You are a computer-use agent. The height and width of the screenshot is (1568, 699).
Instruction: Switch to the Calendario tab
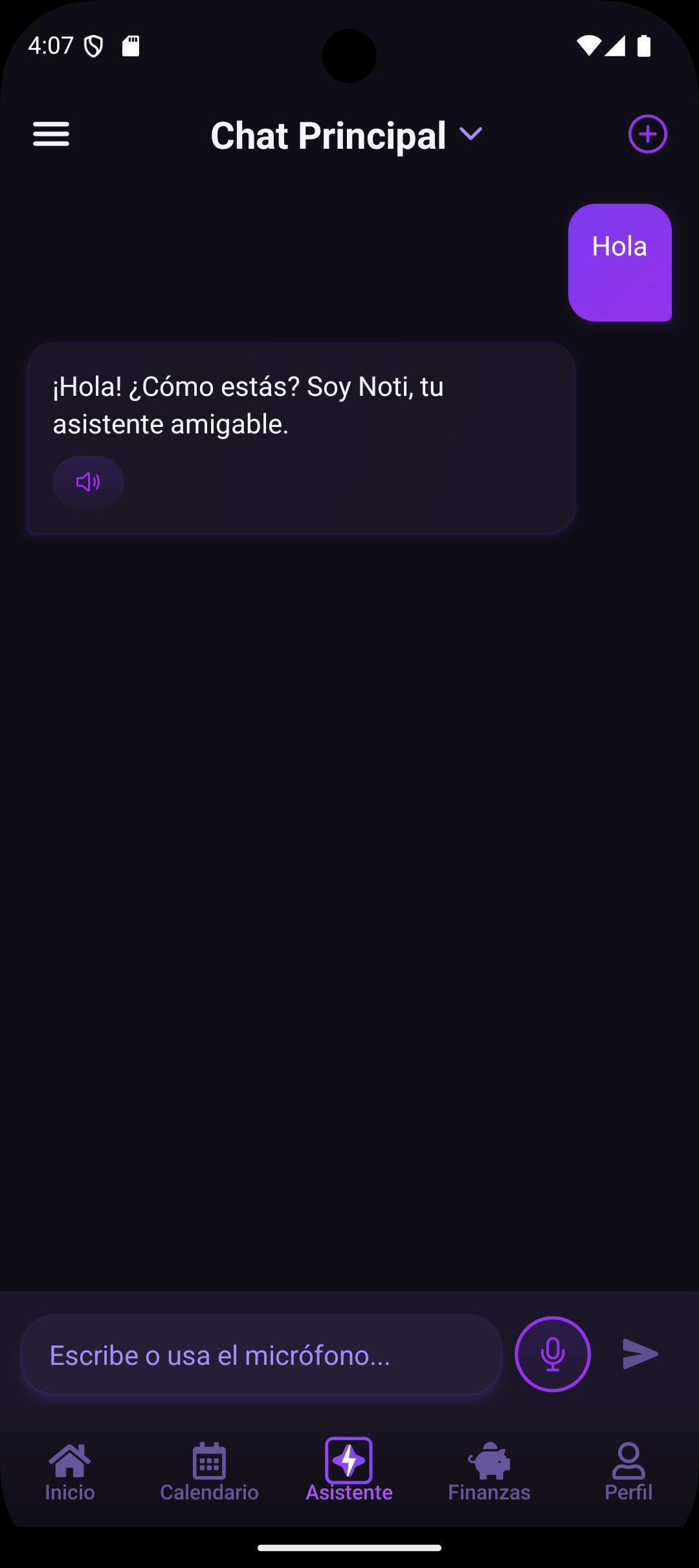coord(209,1472)
